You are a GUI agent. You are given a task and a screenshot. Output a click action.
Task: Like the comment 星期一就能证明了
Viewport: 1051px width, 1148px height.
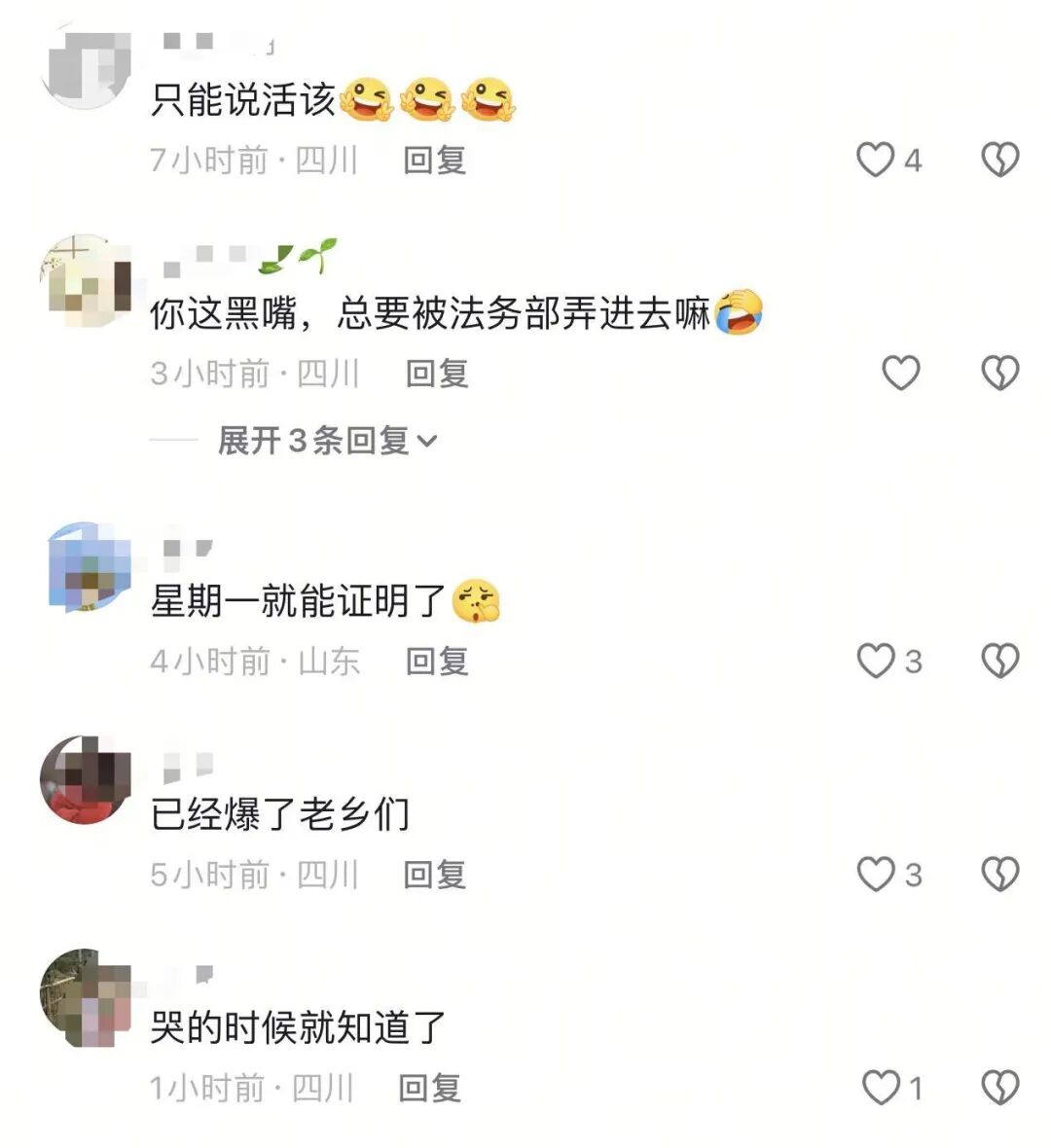tap(875, 662)
